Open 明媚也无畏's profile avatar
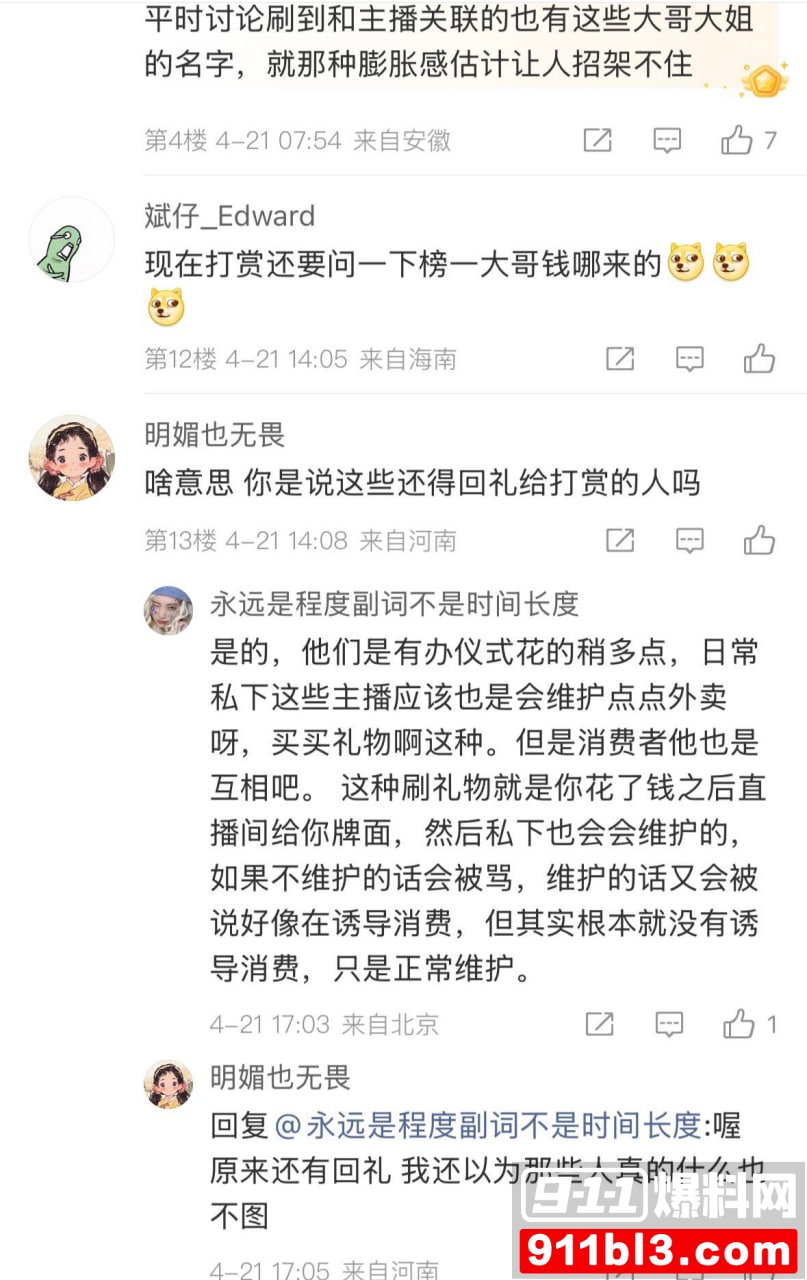Viewport: 807px width, 1280px height. coord(71,458)
